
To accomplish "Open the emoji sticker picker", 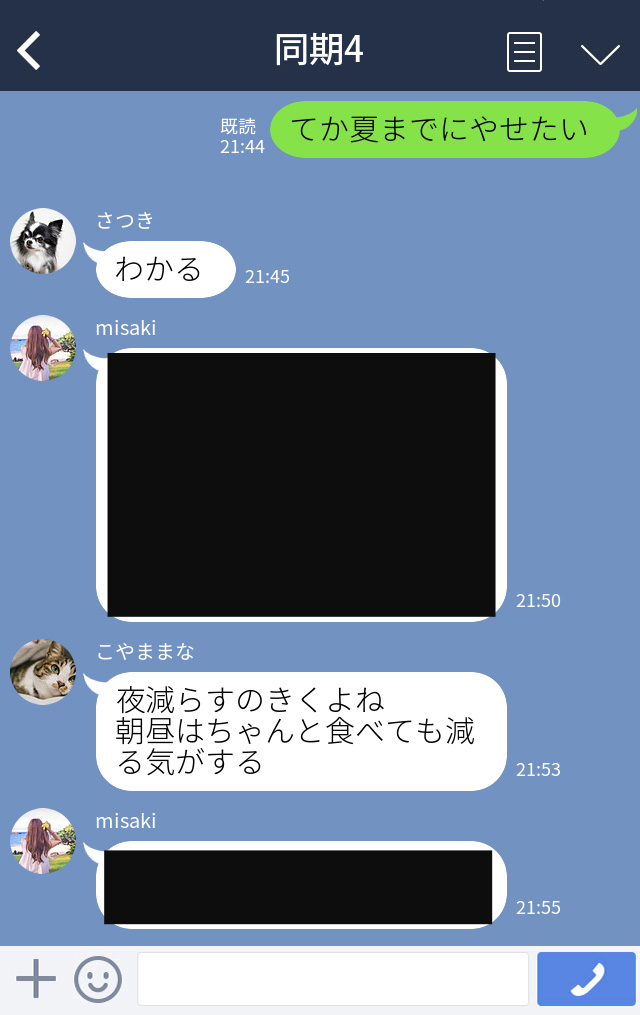I will 98,979.
